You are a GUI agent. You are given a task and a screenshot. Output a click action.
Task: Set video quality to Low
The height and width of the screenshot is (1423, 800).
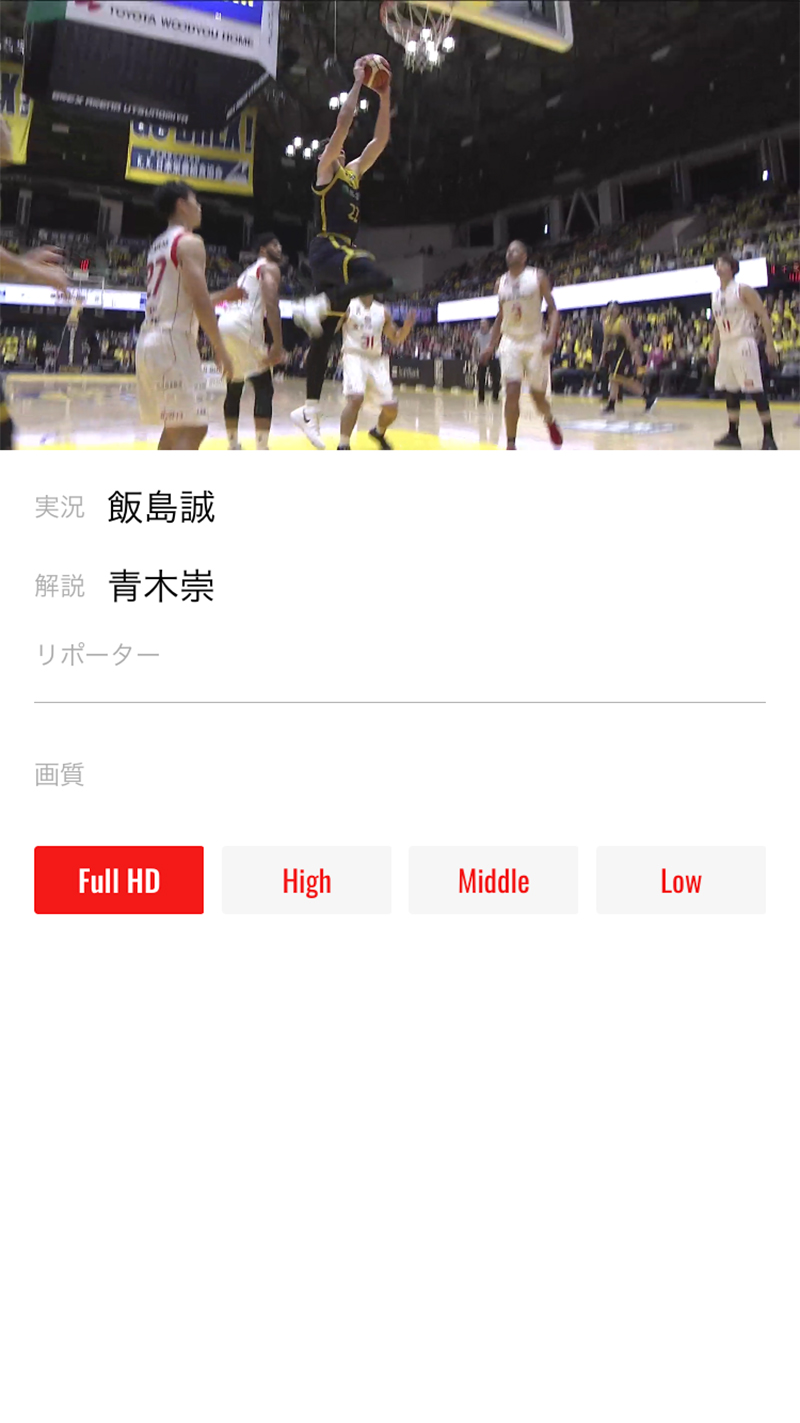680,880
